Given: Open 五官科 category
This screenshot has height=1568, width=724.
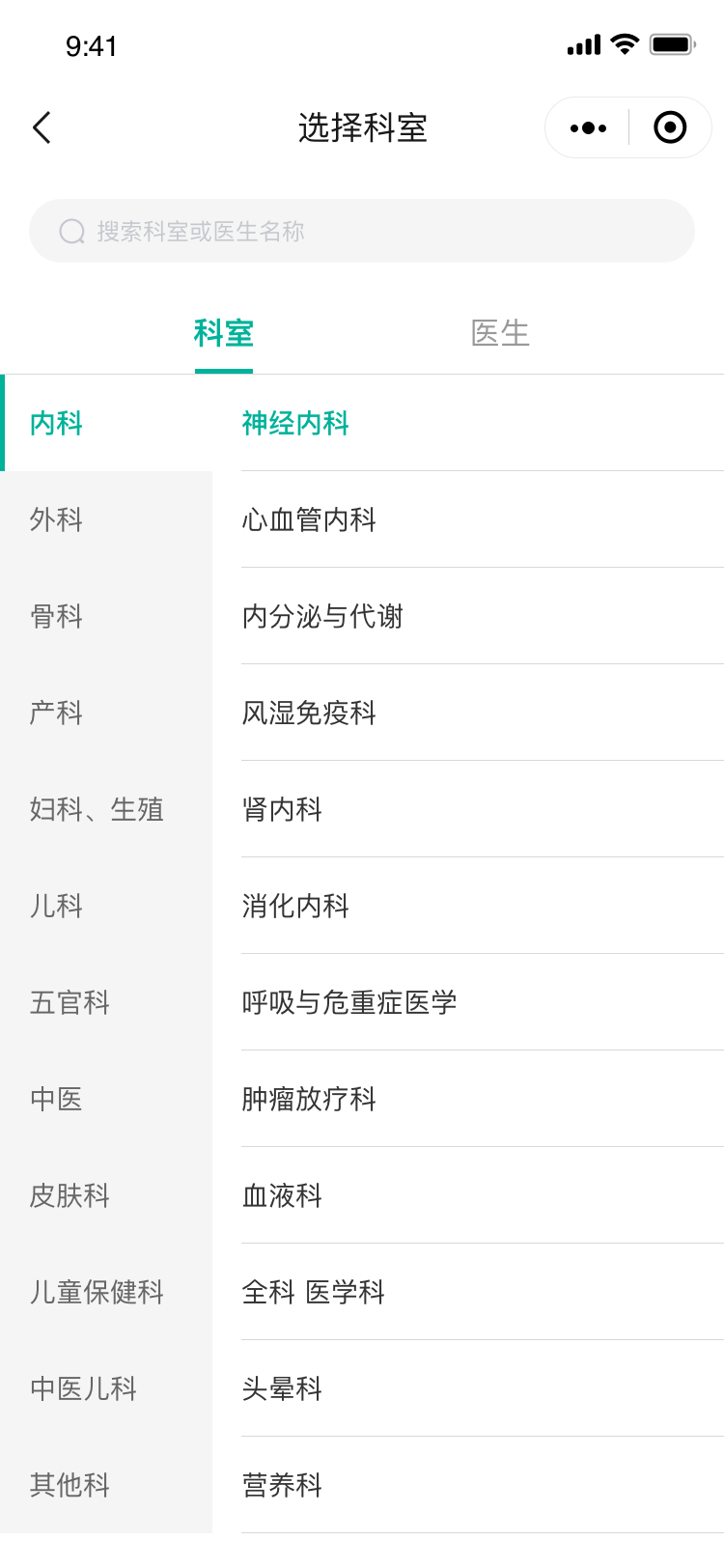Looking at the screenshot, I should [70, 1002].
